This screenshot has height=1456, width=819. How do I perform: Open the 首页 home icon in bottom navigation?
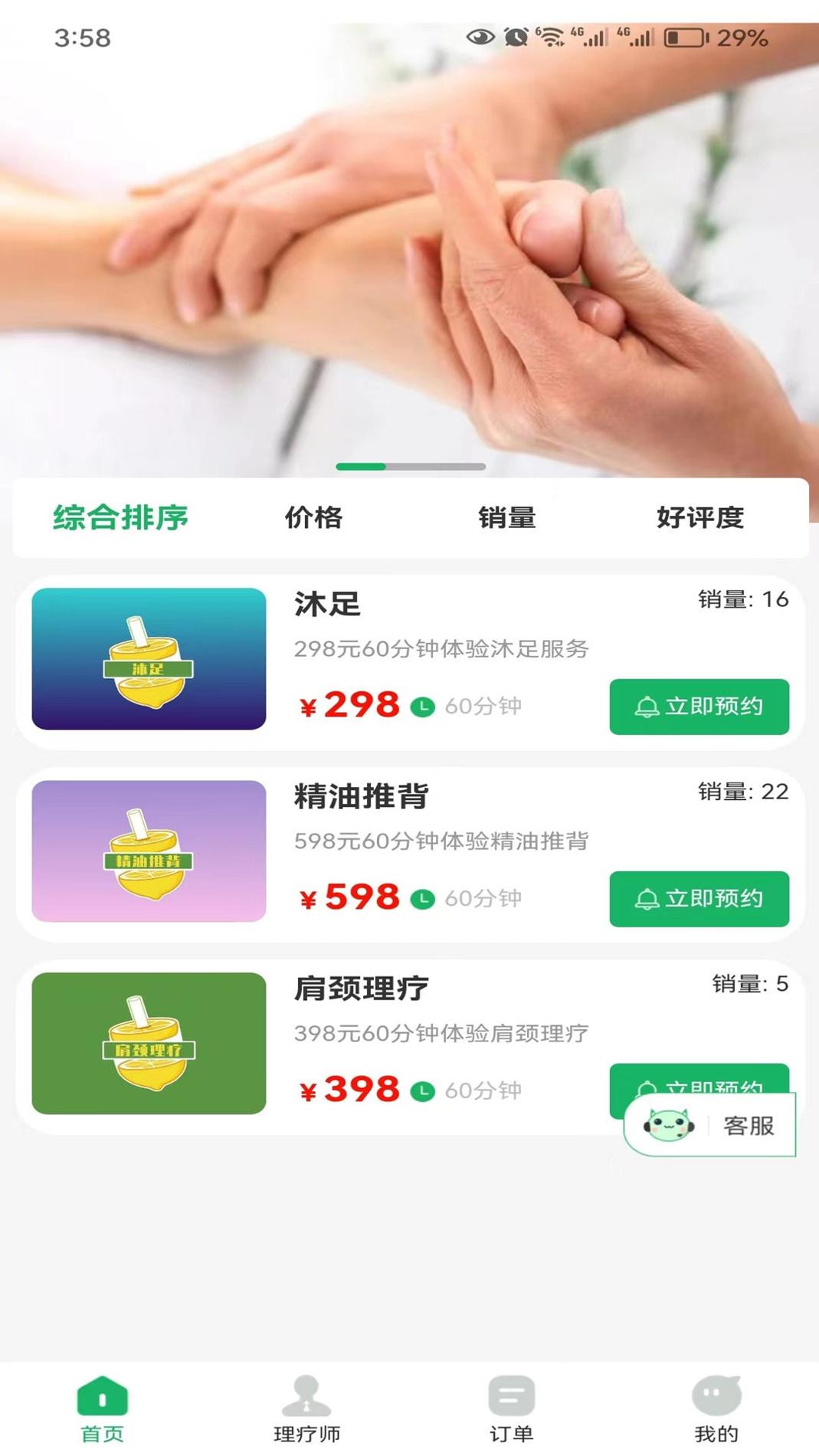tap(100, 1396)
